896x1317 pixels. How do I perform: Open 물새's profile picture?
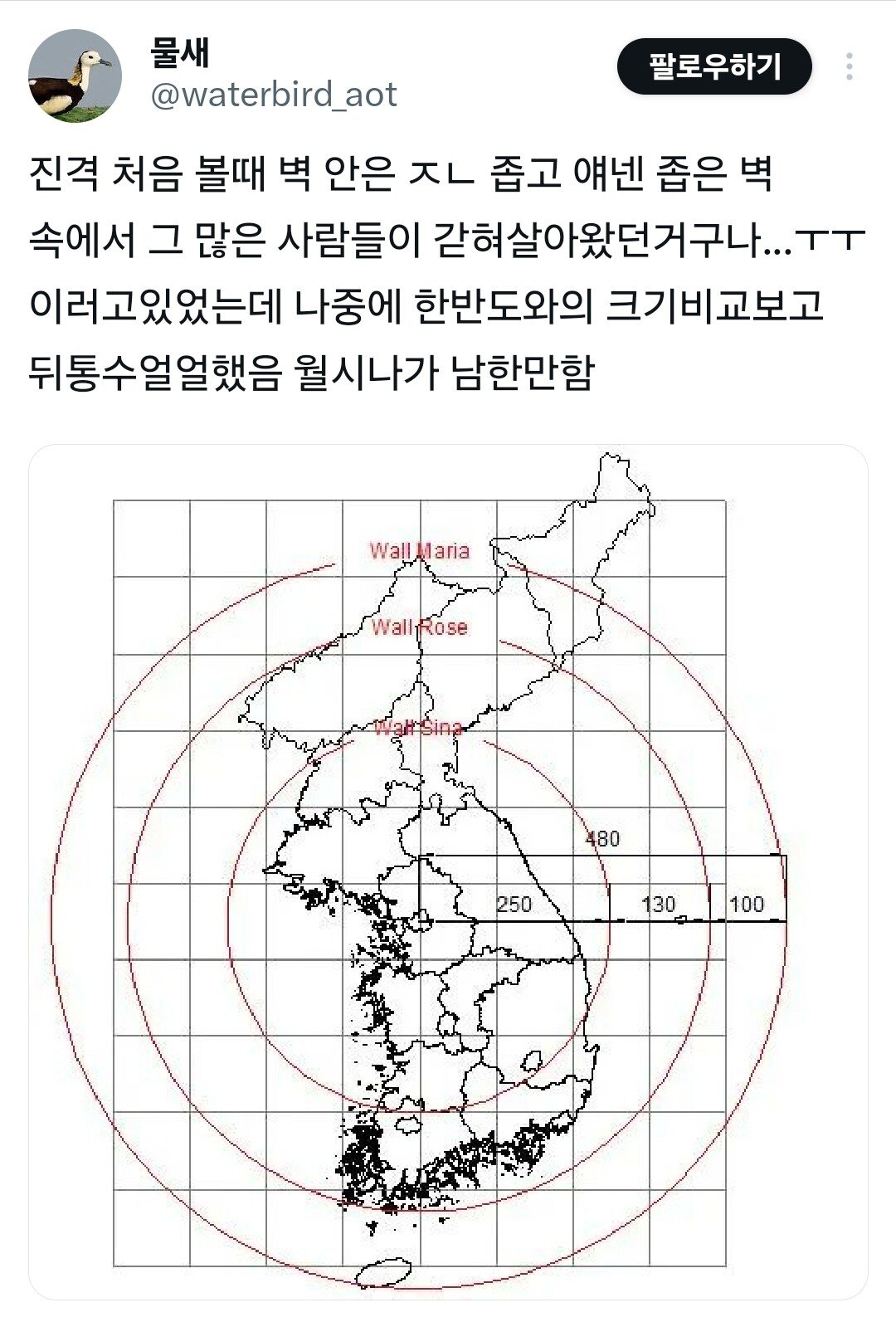click(75, 76)
